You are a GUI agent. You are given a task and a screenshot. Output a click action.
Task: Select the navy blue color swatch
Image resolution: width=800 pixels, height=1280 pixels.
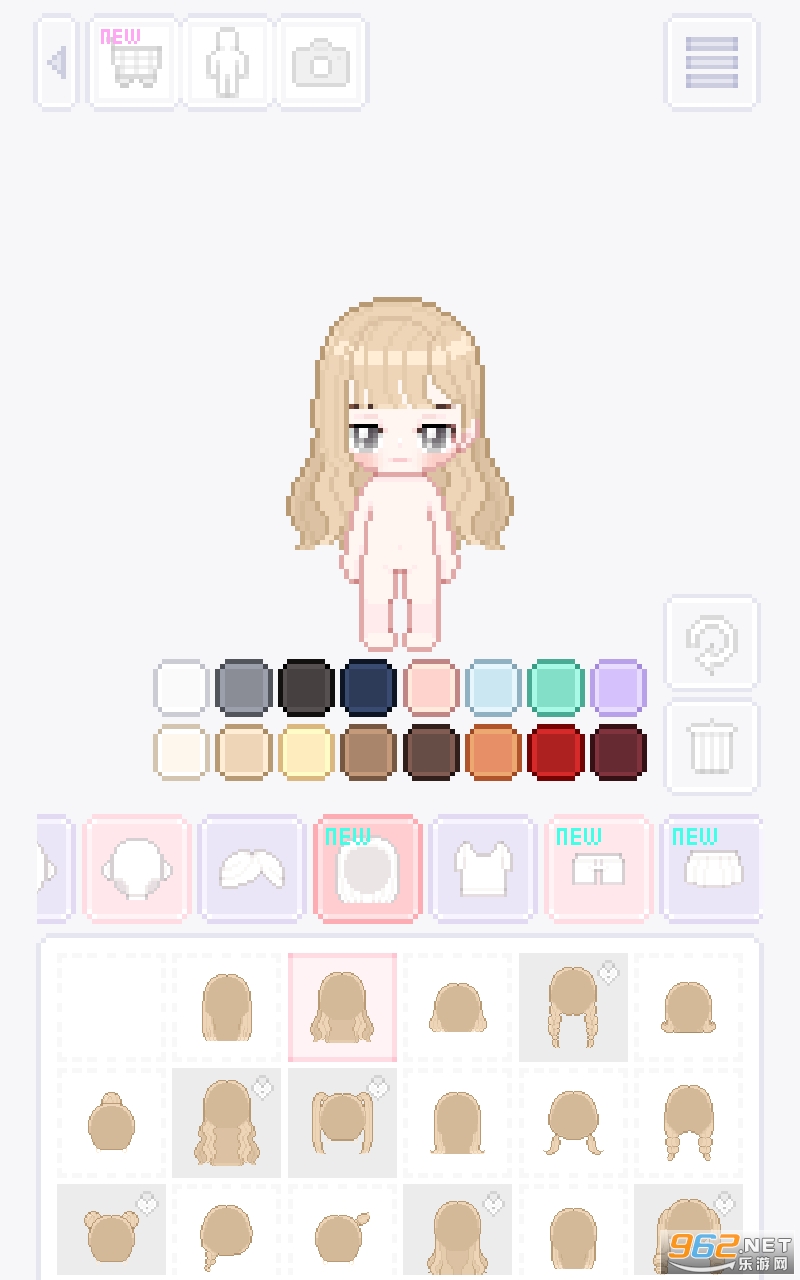(369, 687)
